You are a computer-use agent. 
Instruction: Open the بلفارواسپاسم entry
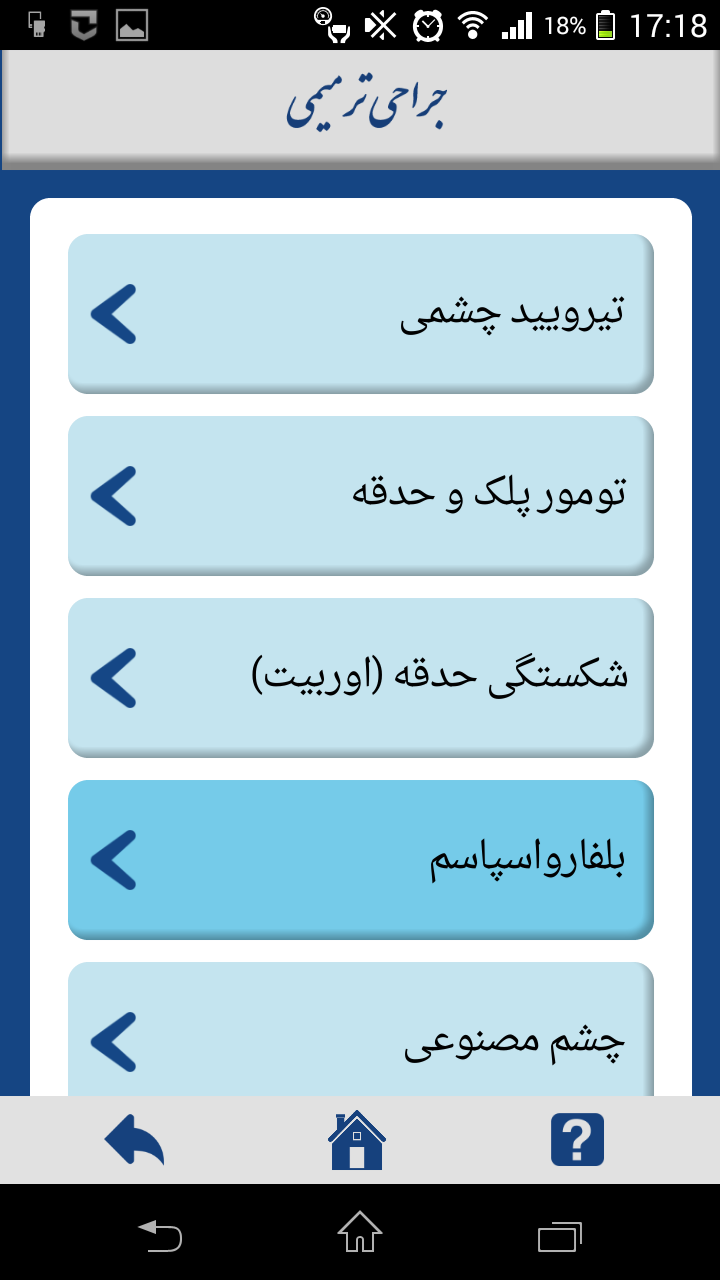point(360,859)
